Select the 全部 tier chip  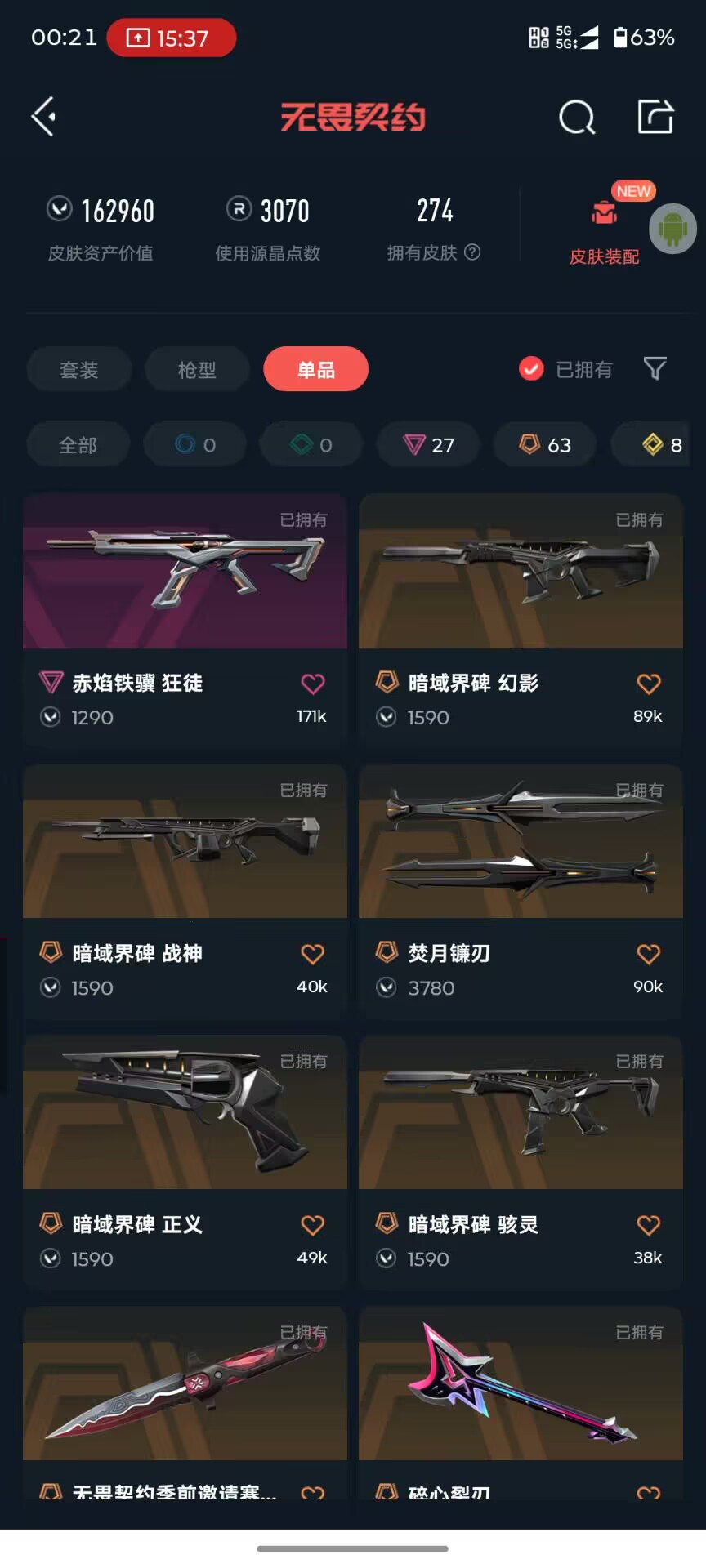(78, 444)
